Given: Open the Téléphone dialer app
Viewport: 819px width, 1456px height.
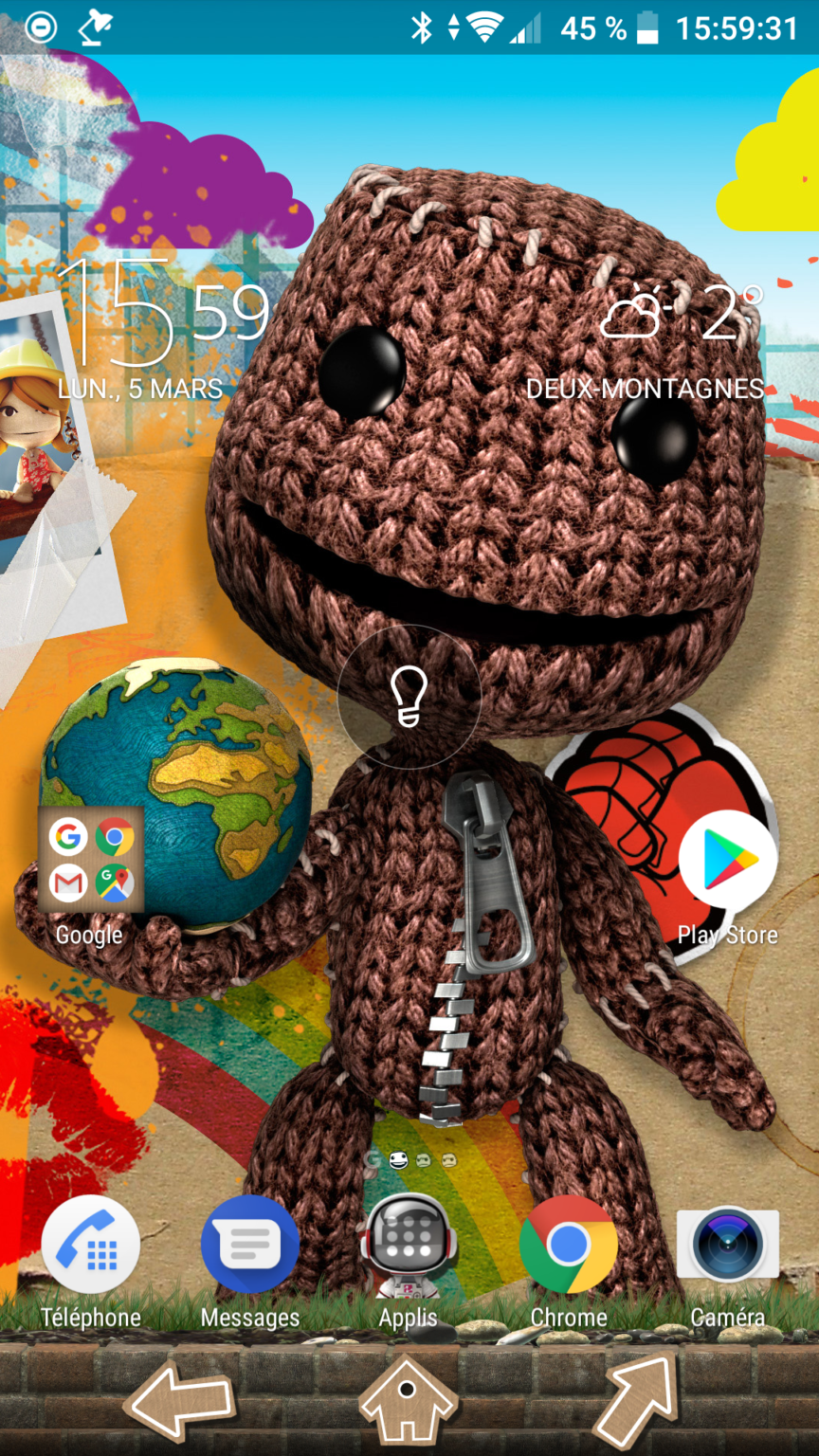Looking at the screenshot, I should (91, 1246).
